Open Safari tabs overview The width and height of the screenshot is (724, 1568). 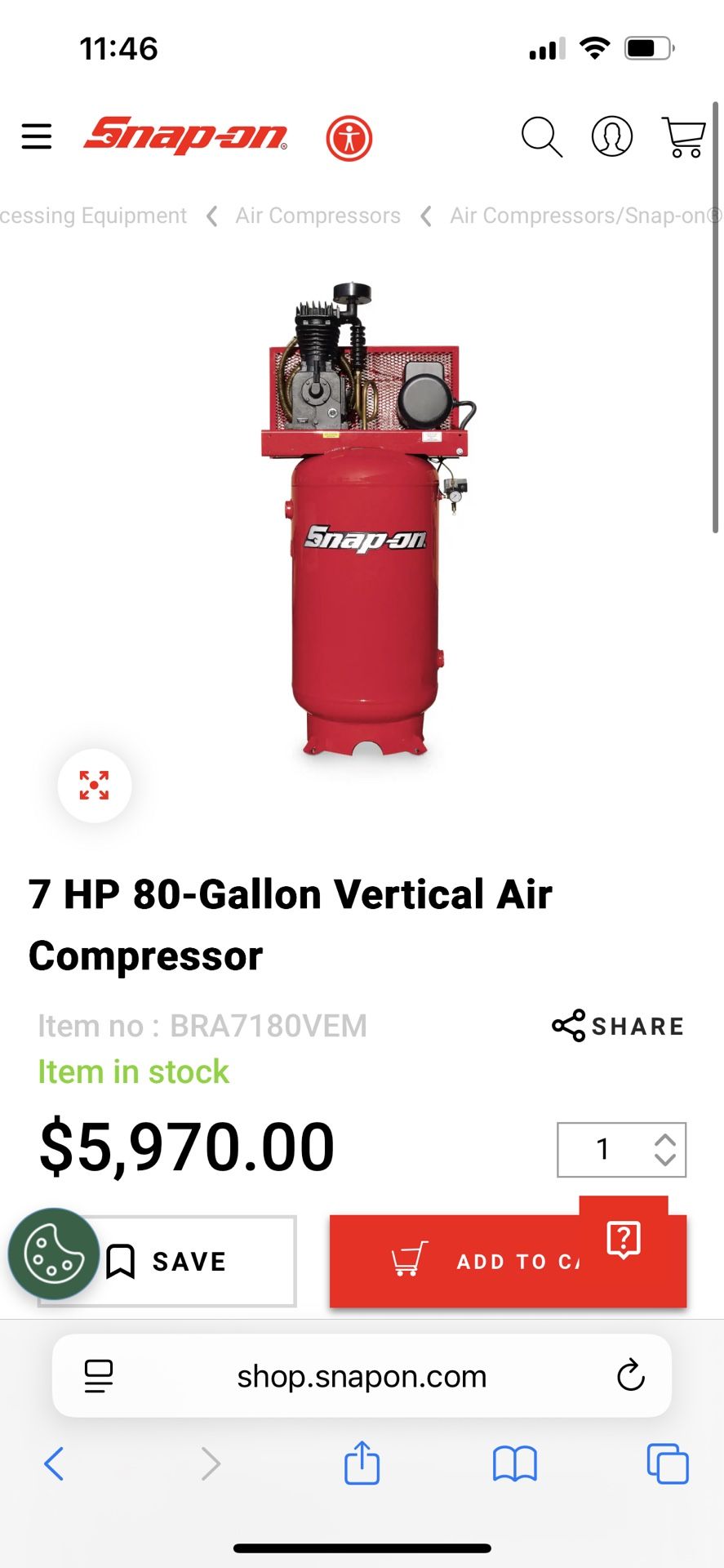(x=667, y=1463)
